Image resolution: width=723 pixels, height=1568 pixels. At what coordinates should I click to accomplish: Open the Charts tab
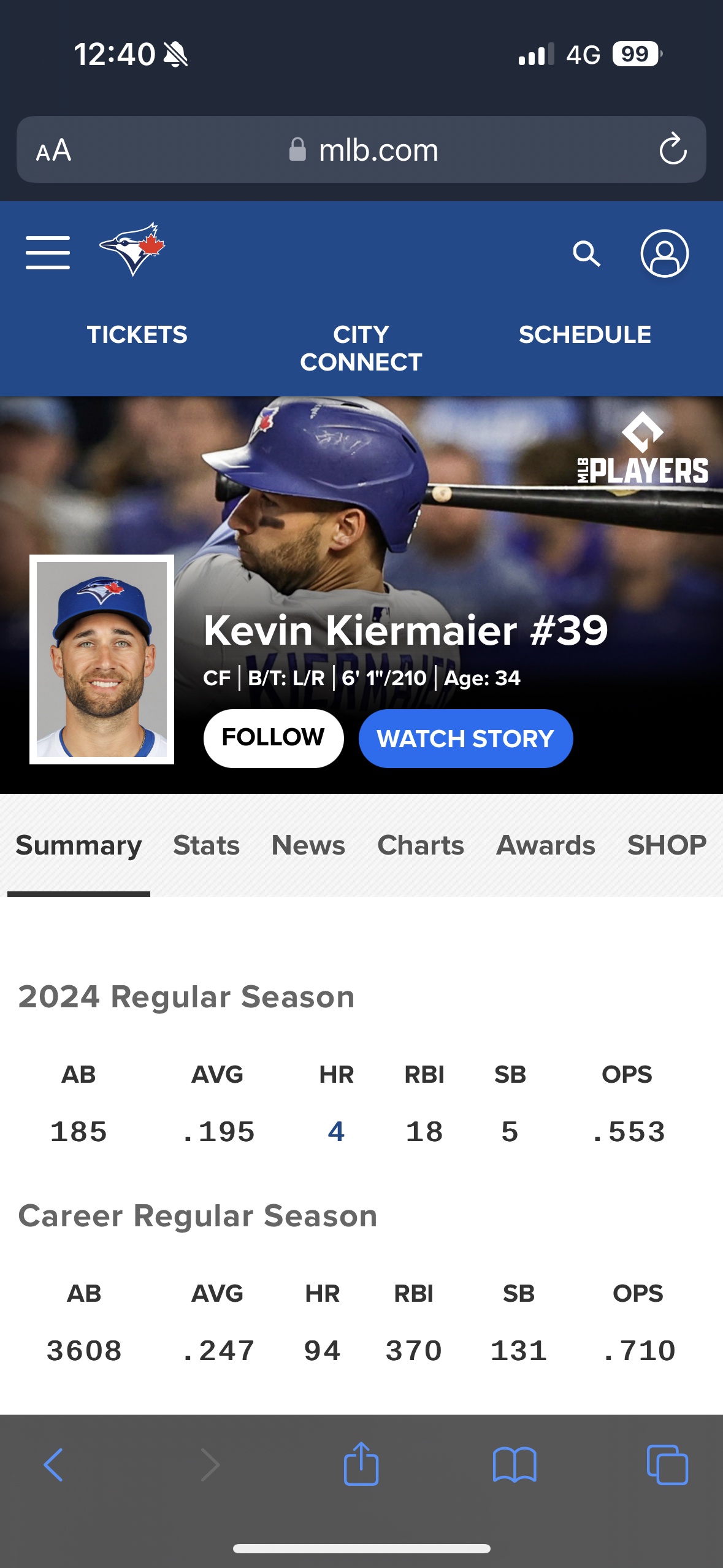pos(421,845)
